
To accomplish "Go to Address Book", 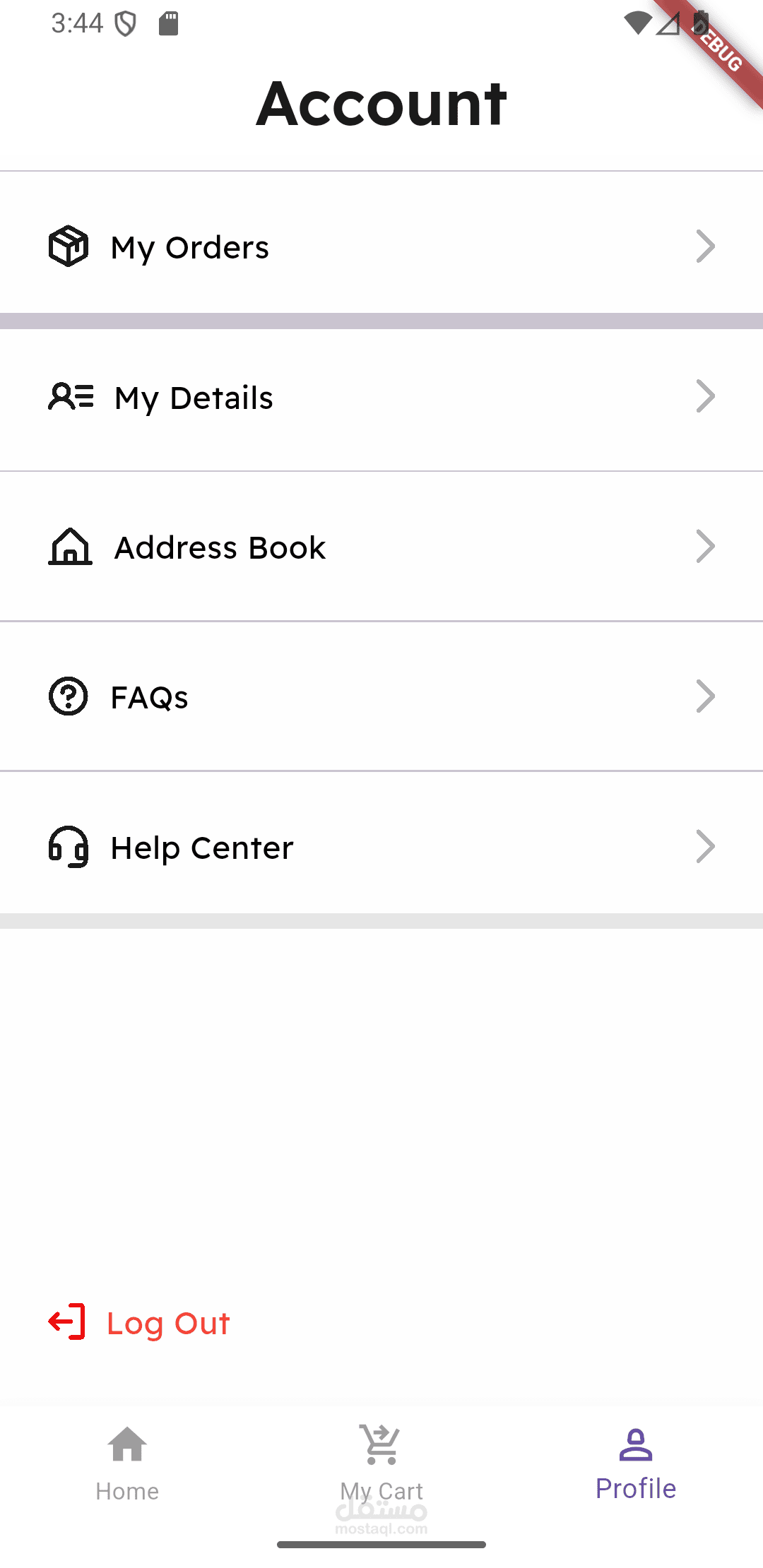I will click(x=381, y=547).
